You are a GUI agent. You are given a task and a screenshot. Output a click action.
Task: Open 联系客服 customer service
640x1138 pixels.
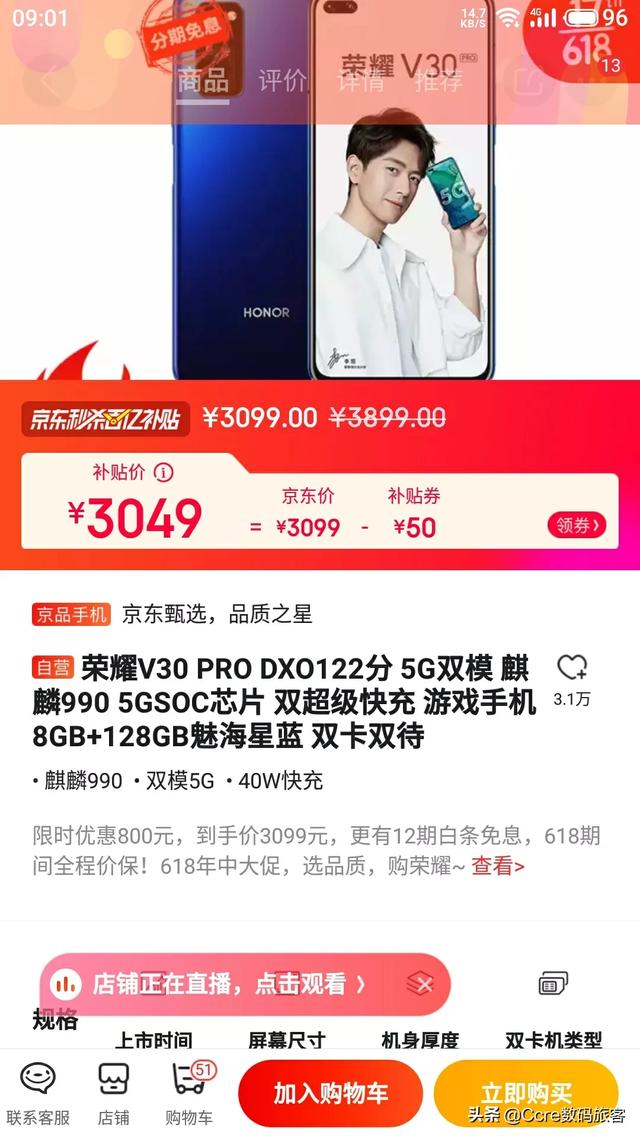(x=38, y=1094)
